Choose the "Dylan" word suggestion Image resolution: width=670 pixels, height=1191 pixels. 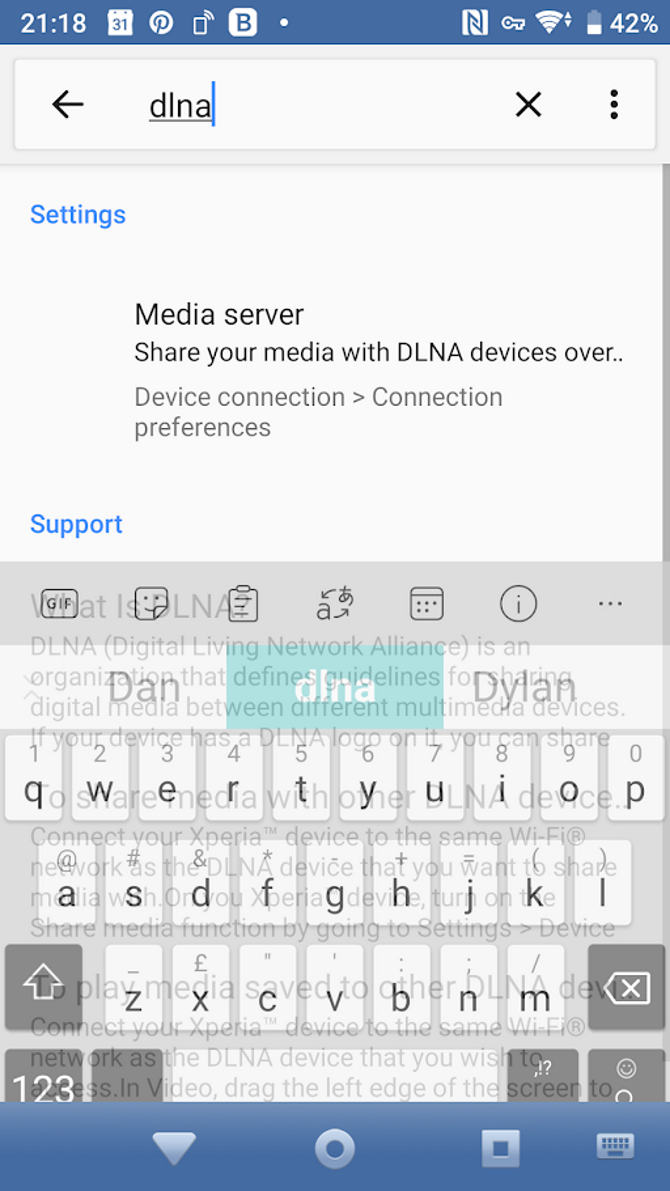point(524,688)
